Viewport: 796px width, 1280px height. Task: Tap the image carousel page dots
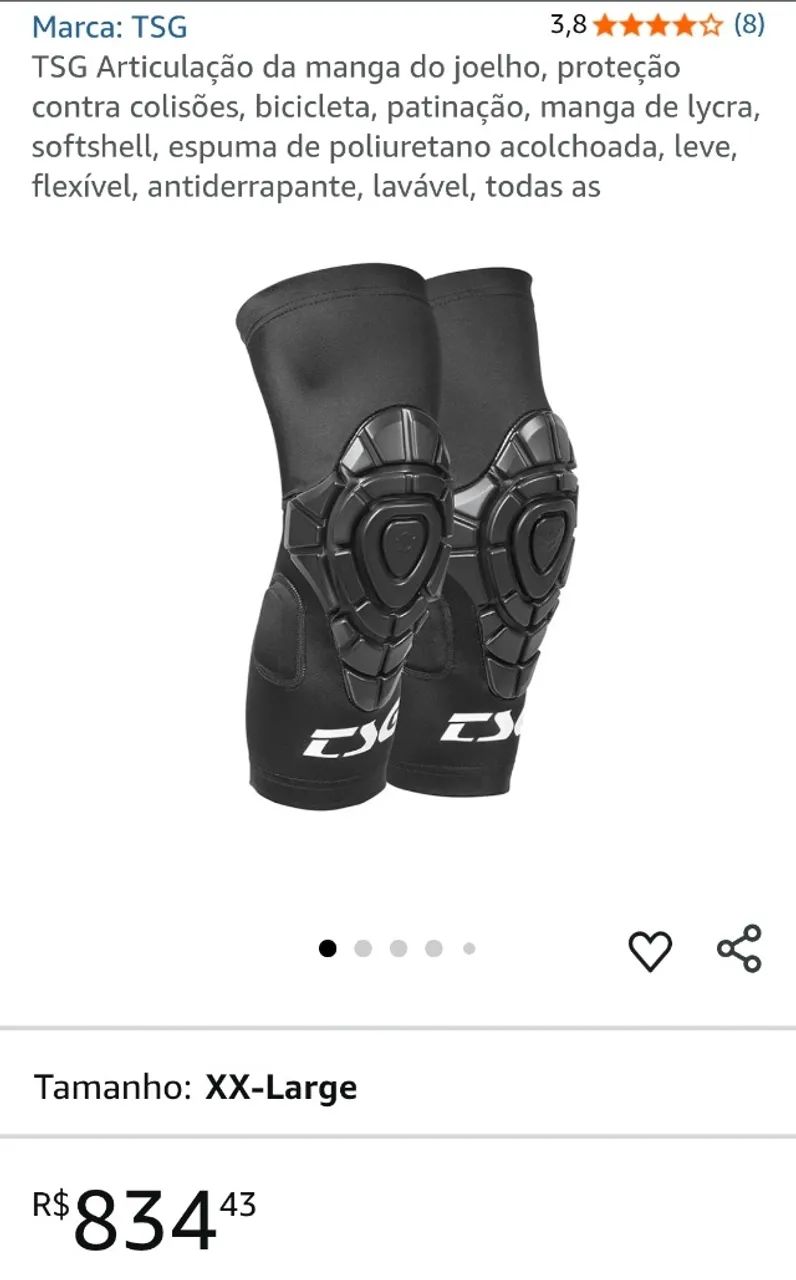point(398,949)
